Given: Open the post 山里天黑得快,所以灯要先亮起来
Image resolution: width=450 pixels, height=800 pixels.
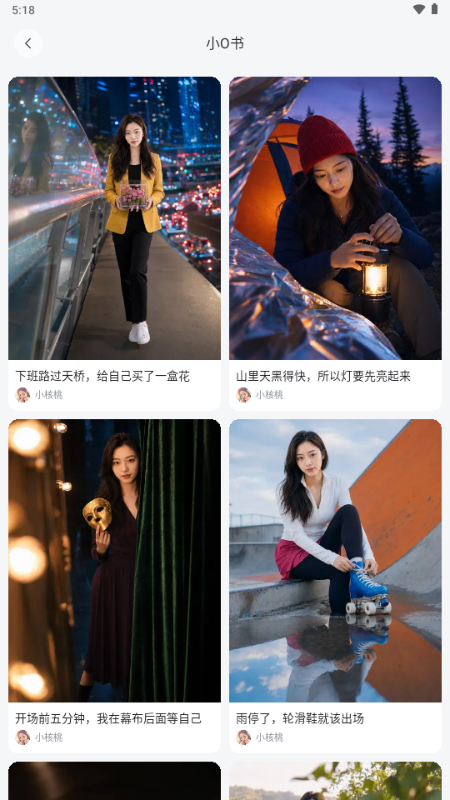Looking at the screenshot, I should coord(335,243).
